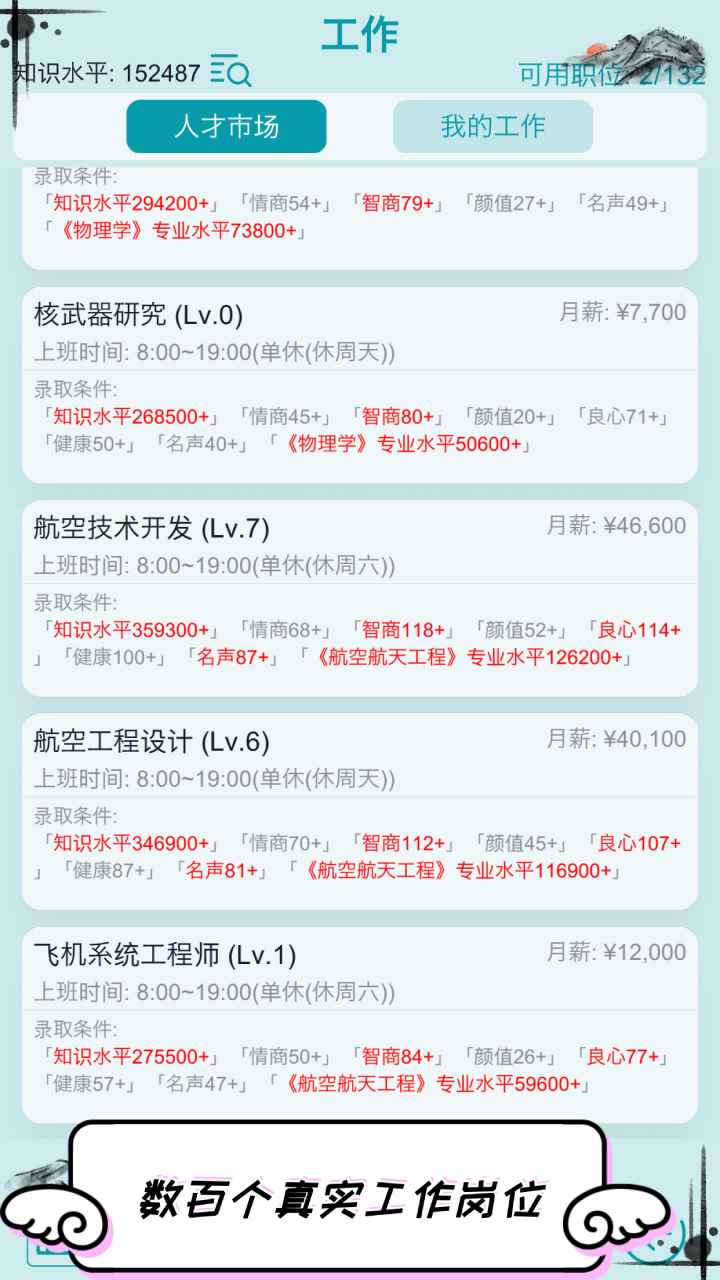Open the 航空工程设计 job card
Image resolution: width=720 pixels, height=1280 pixels.
click(360, 800)
